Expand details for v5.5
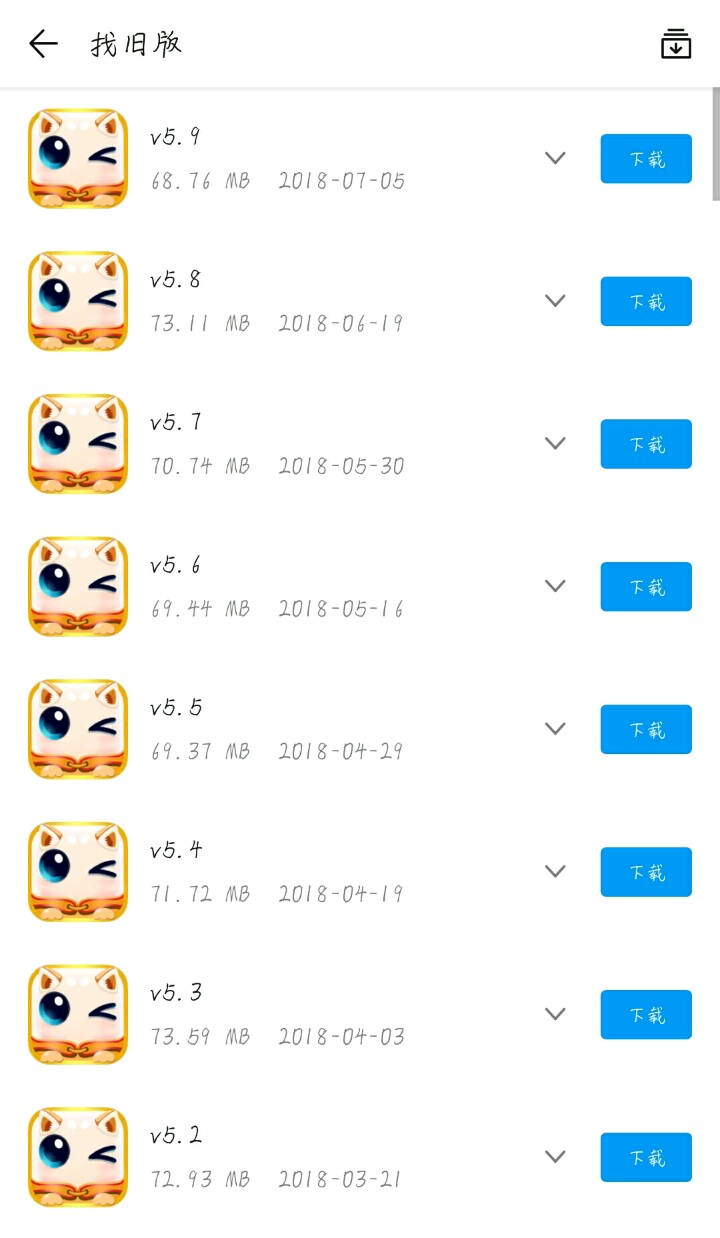Screen dimensions: 720x1238 pyautogui.click(x=555, y=728)
